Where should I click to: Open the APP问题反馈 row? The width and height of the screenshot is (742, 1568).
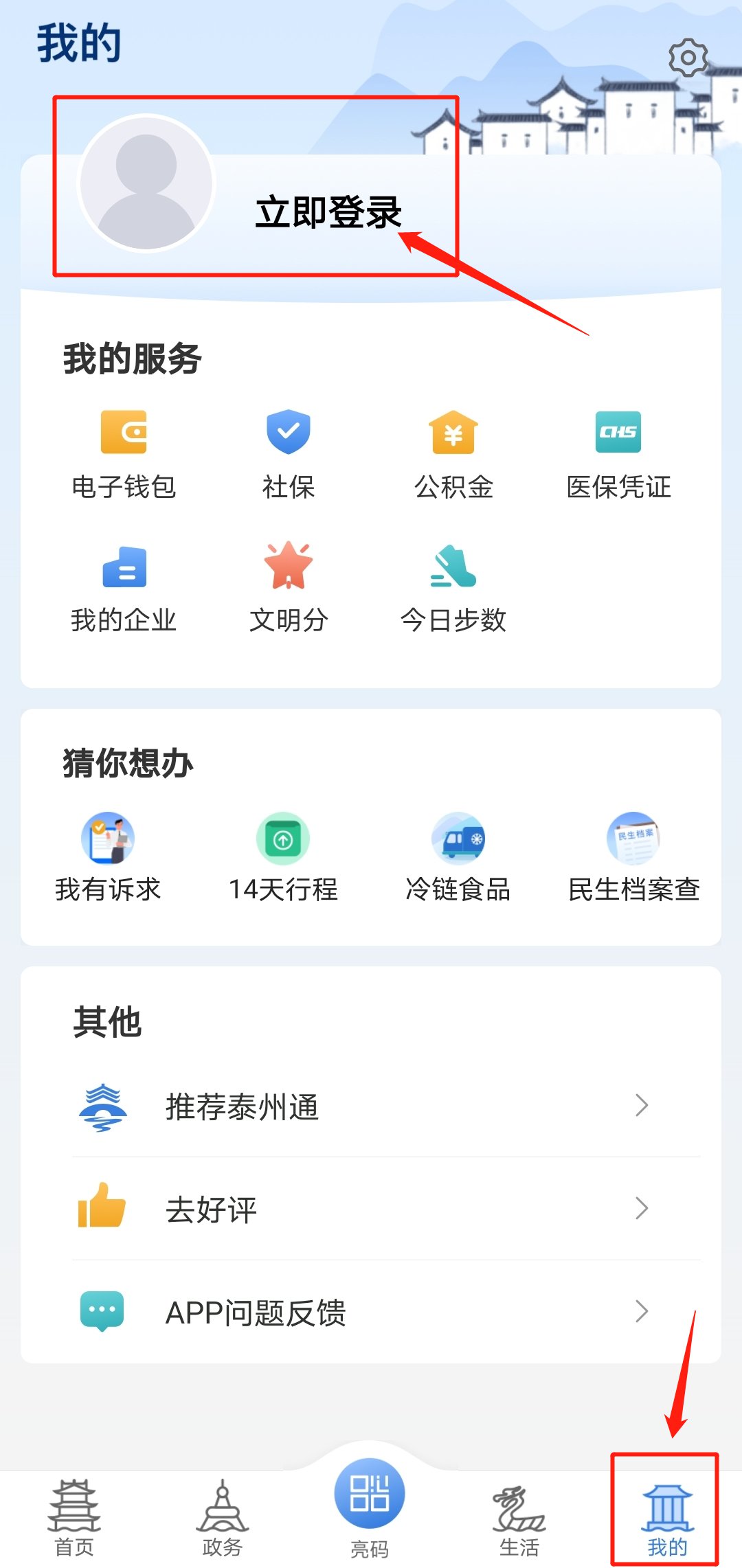pos(371,1312)
